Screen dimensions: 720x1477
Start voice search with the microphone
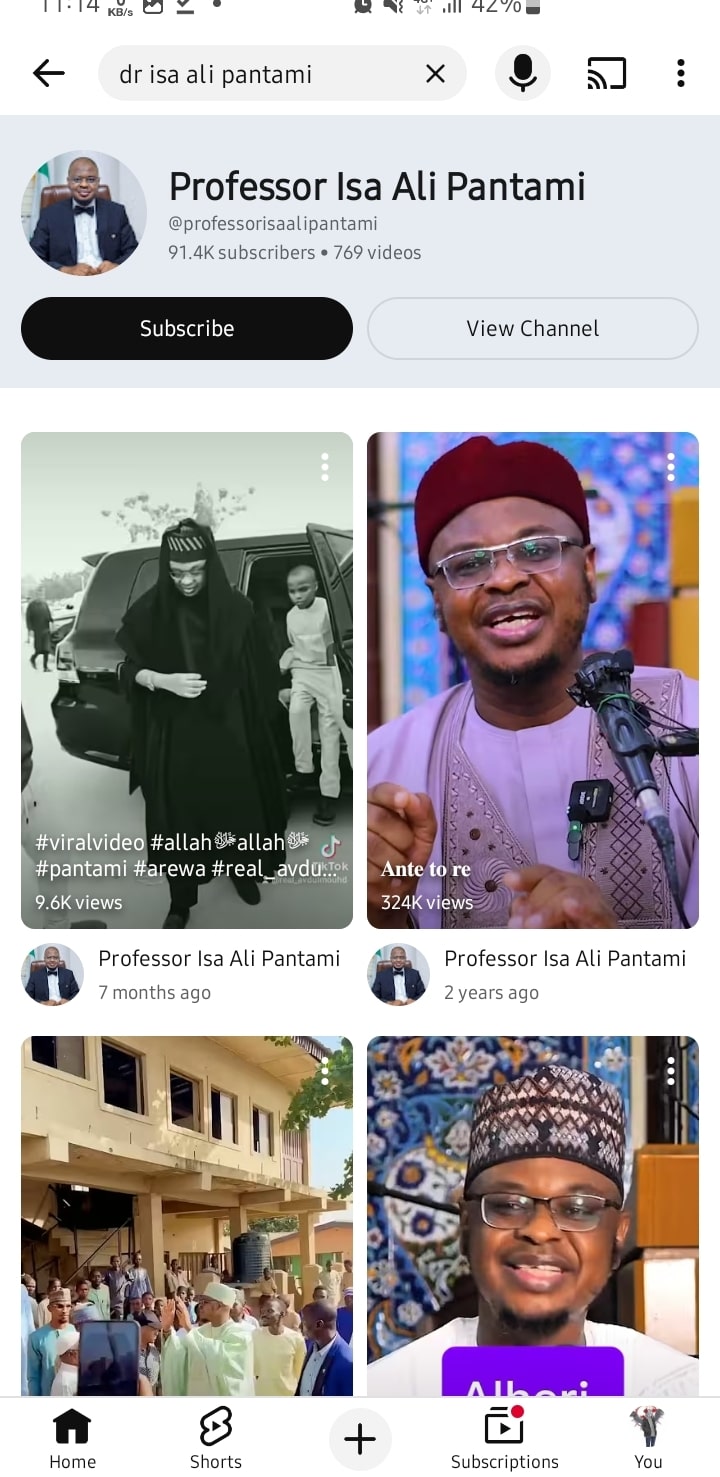tap(522, 73)
